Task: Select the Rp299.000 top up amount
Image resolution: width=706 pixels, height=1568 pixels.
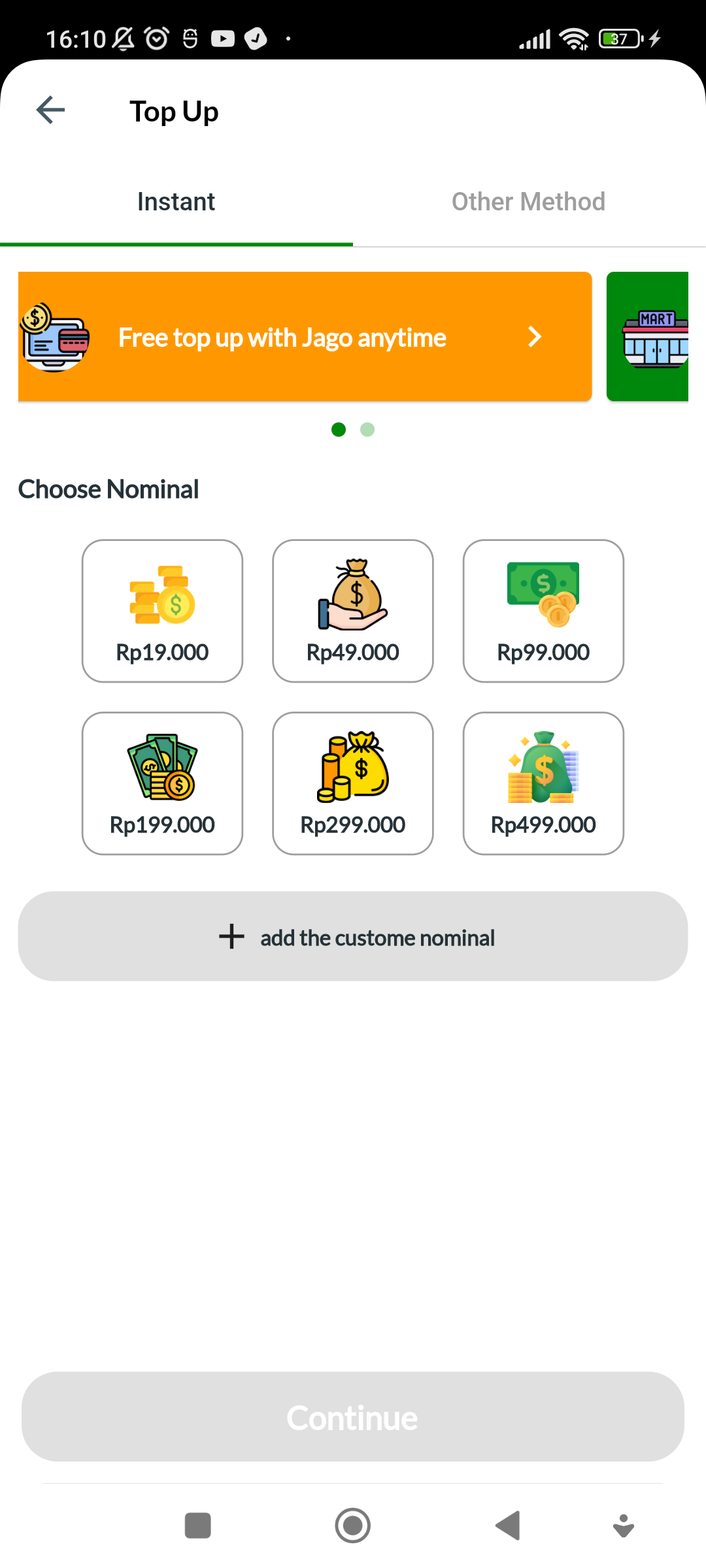Action: tap(353, 783)
